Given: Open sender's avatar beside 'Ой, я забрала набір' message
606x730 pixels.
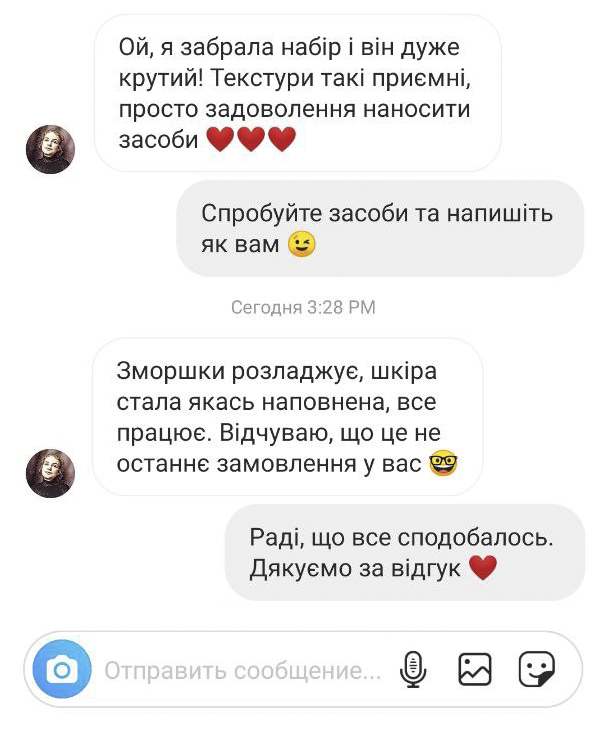Looking at the screenshot, I should pos(50,150).
